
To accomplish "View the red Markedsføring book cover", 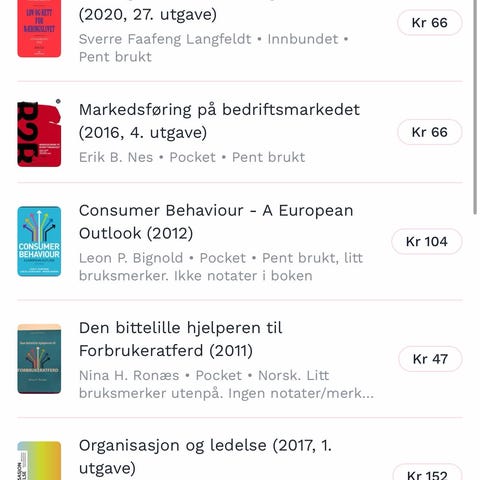I will click(x=39, y=133).
